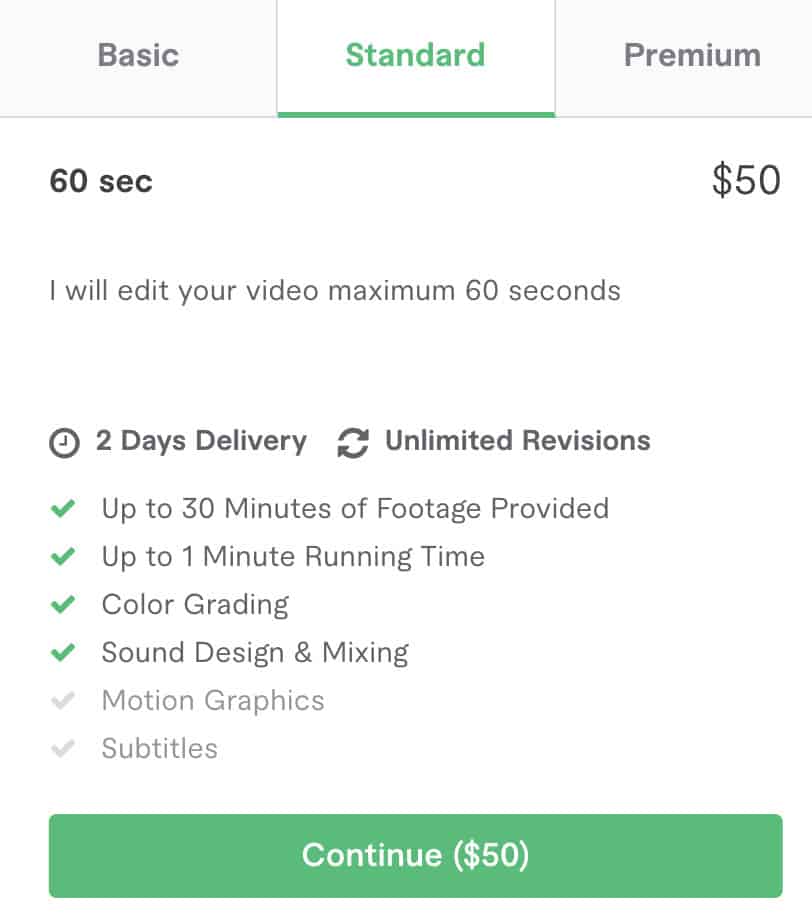Click the grayed-out checkmark next to Motion Graphics
This screenshot has height=916, width=812.
(62, 701)
